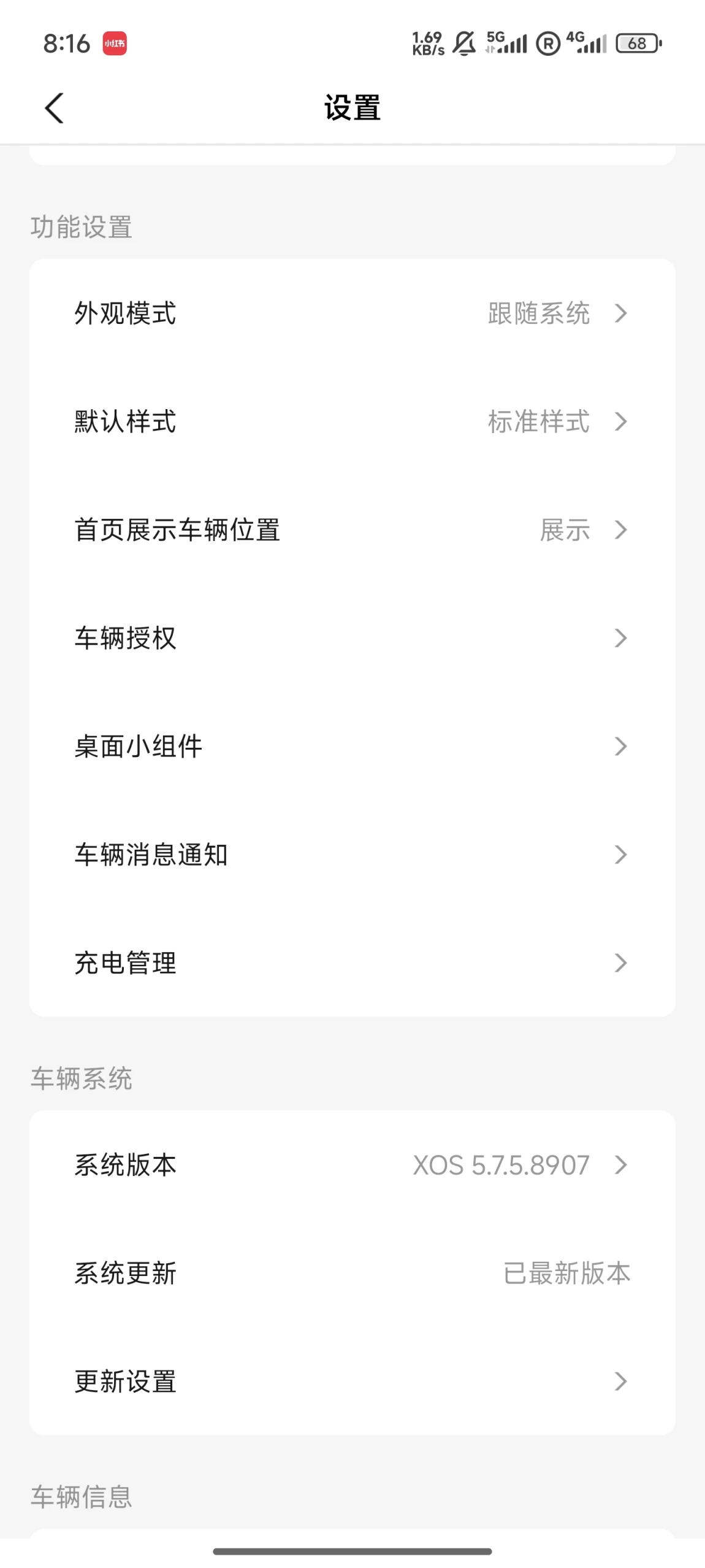
Task: Tap the 系统更新 row
Action: (352, 1273)
